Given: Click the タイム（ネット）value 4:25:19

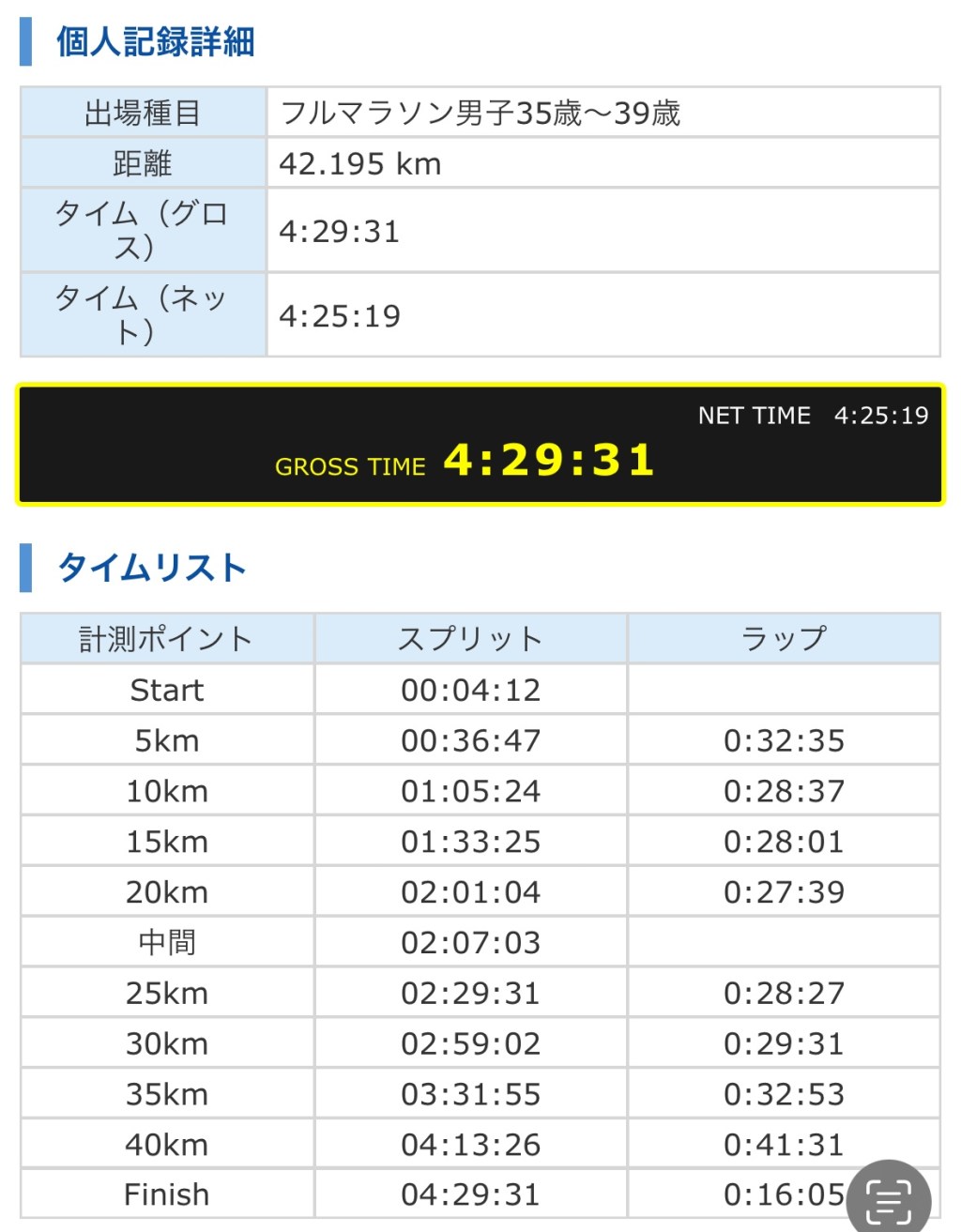Looking at the screenshot, I should point(342,315).
